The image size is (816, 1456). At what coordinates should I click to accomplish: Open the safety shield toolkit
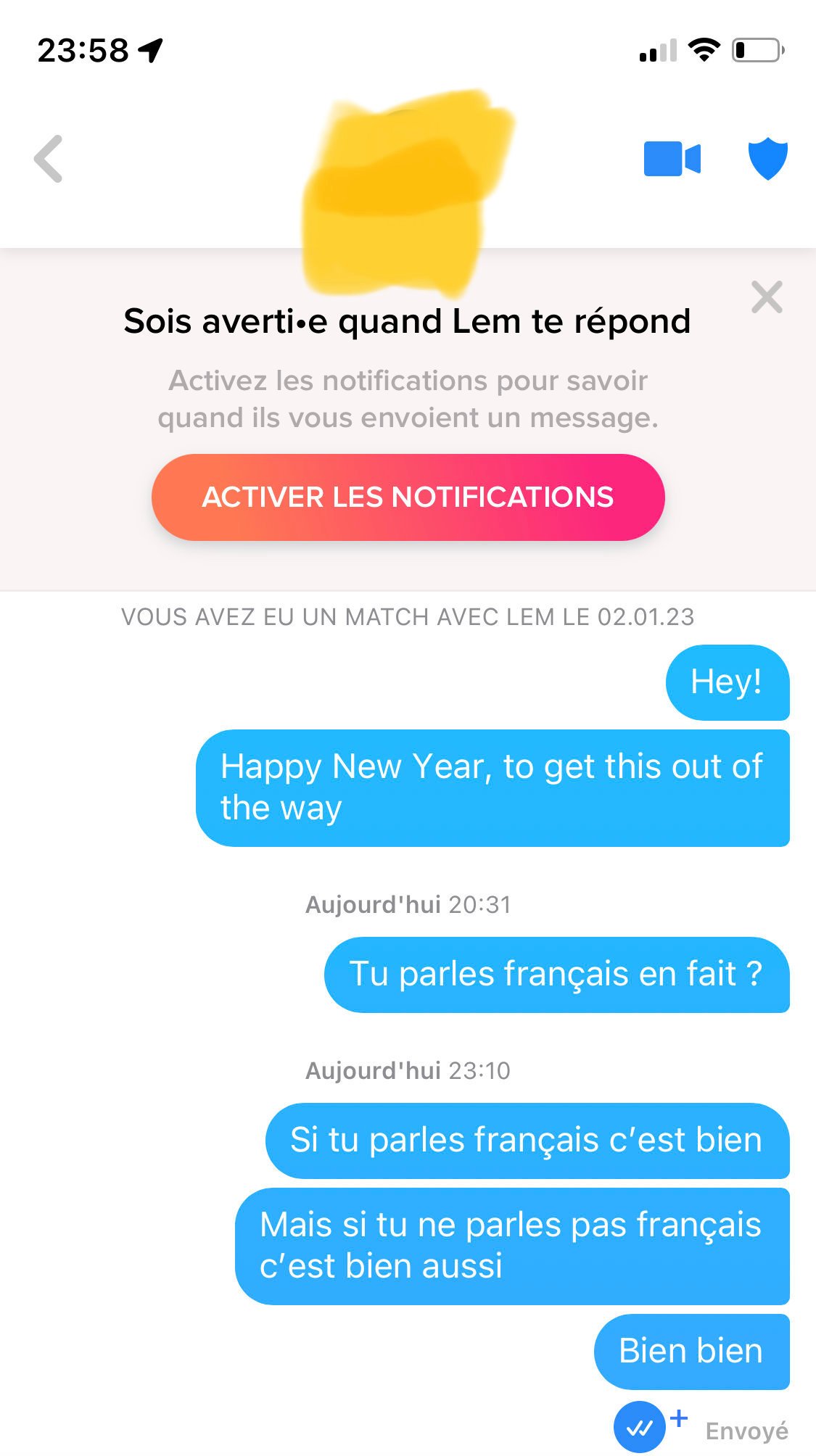pyautogui.click(x=767, y=158)
